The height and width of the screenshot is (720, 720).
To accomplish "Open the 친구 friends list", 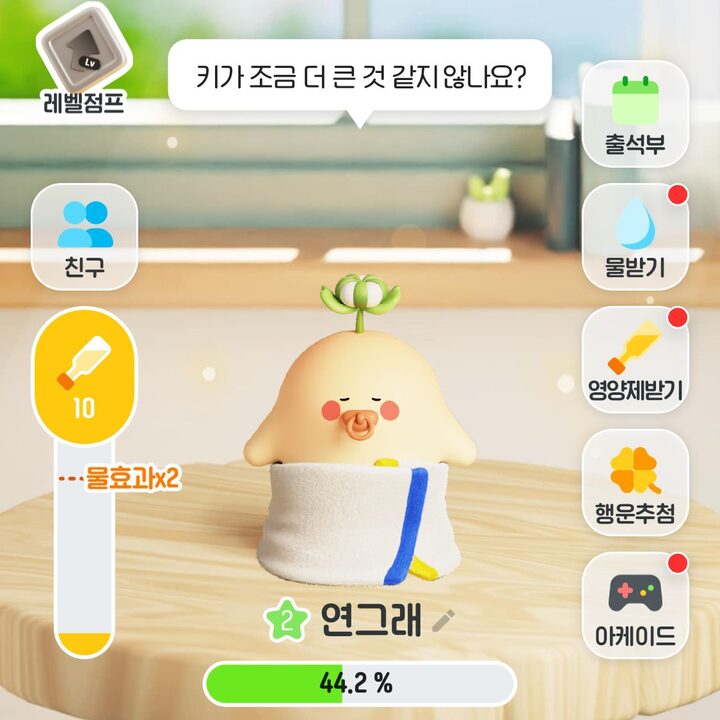I will pyautogui.click(x=84, y=237).
